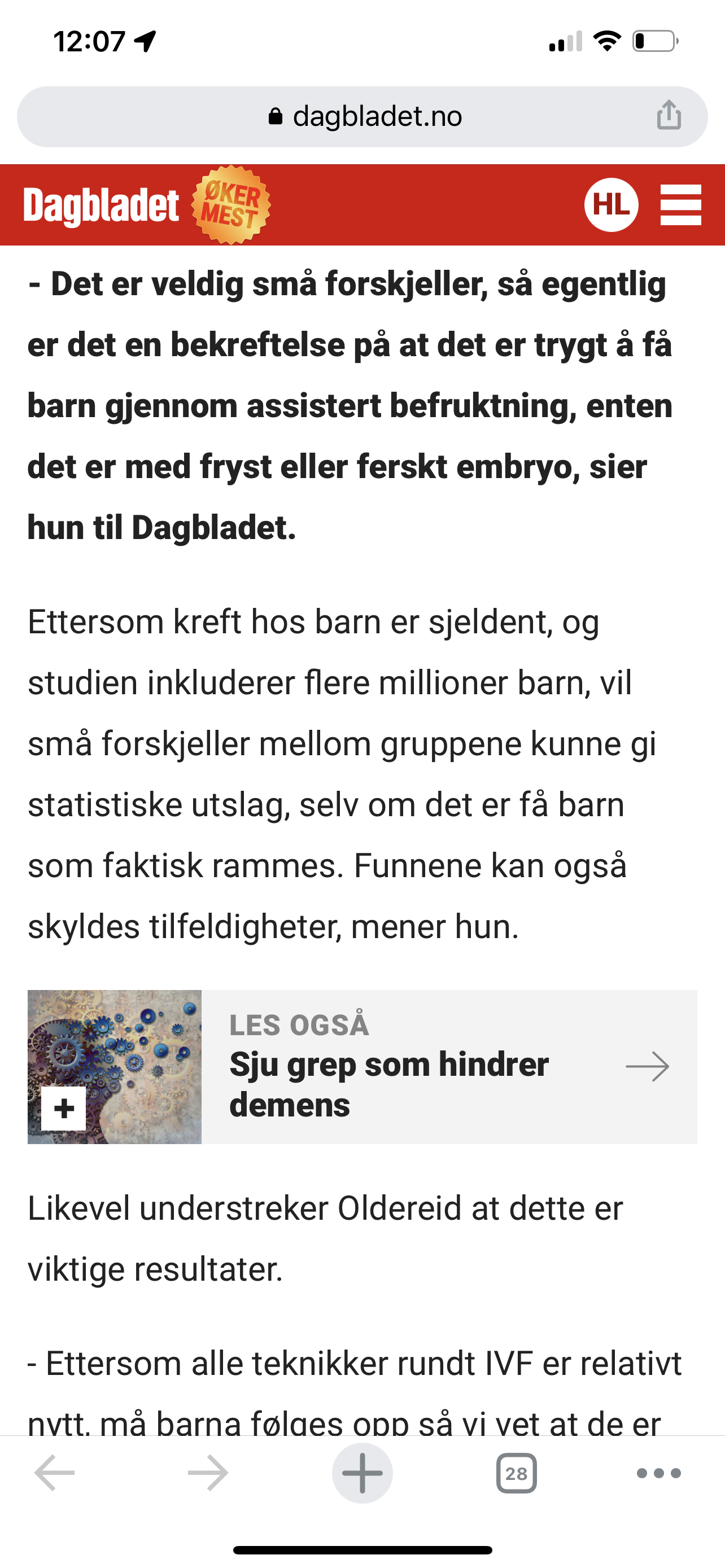Tap the dagbladet.no address bar

point(362,116)
